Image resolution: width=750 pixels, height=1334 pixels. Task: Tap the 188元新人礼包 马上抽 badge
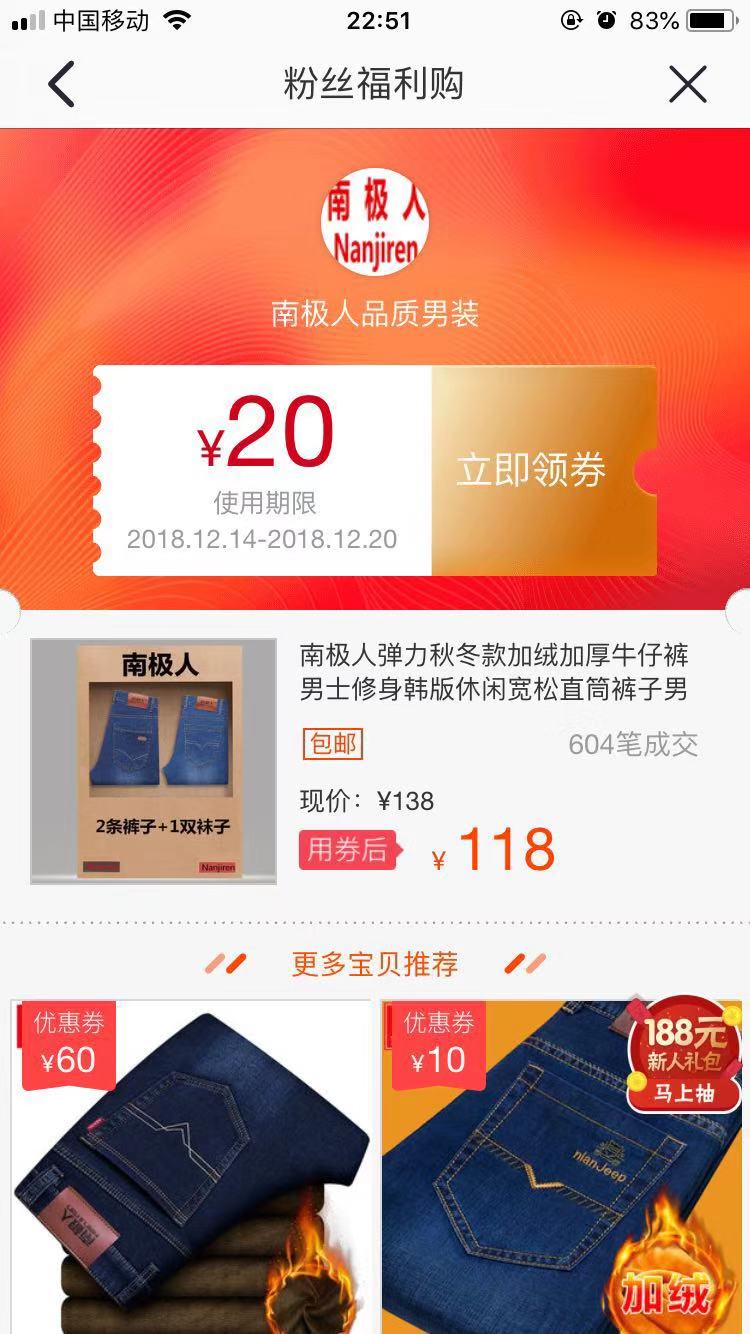(x=685, y=1055)
